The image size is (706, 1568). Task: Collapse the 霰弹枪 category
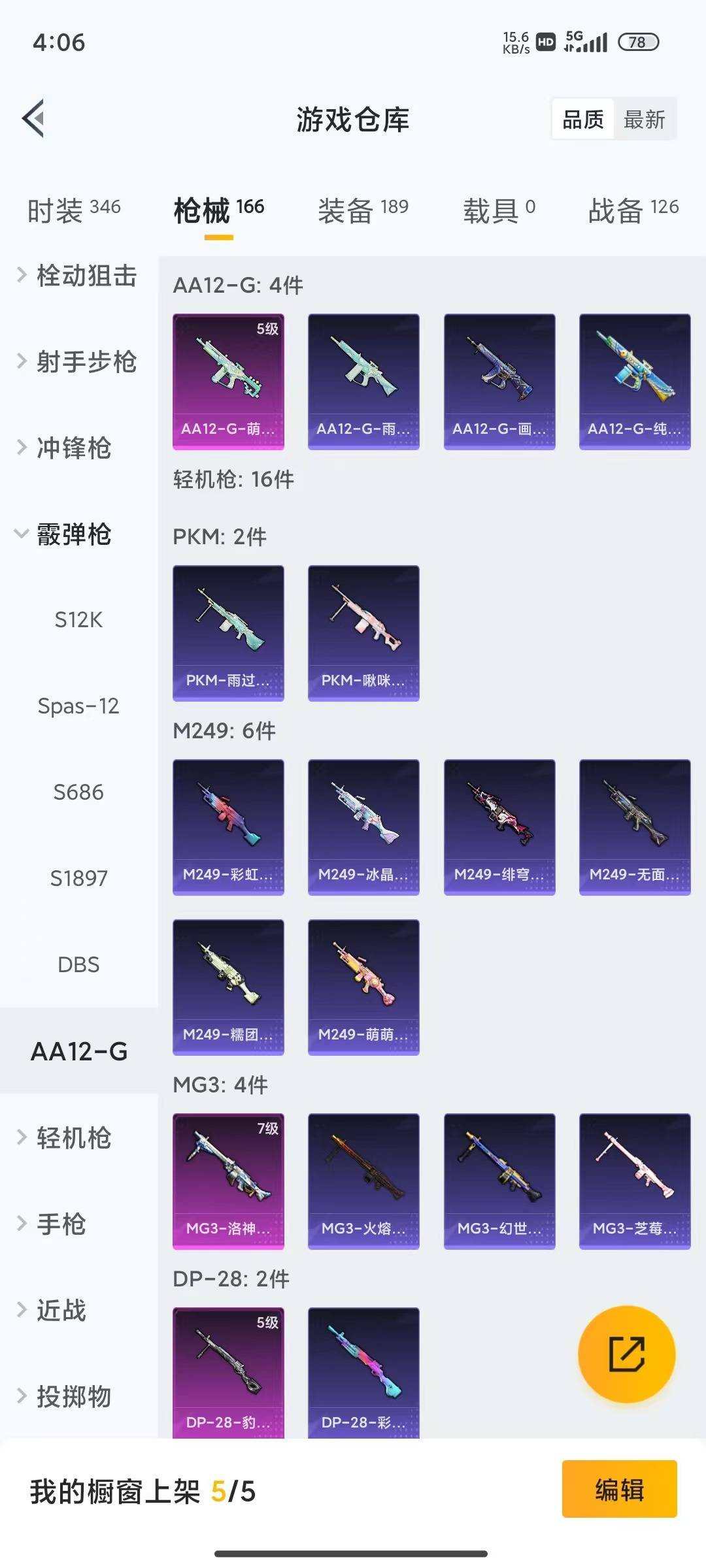[x=74, y=534]
